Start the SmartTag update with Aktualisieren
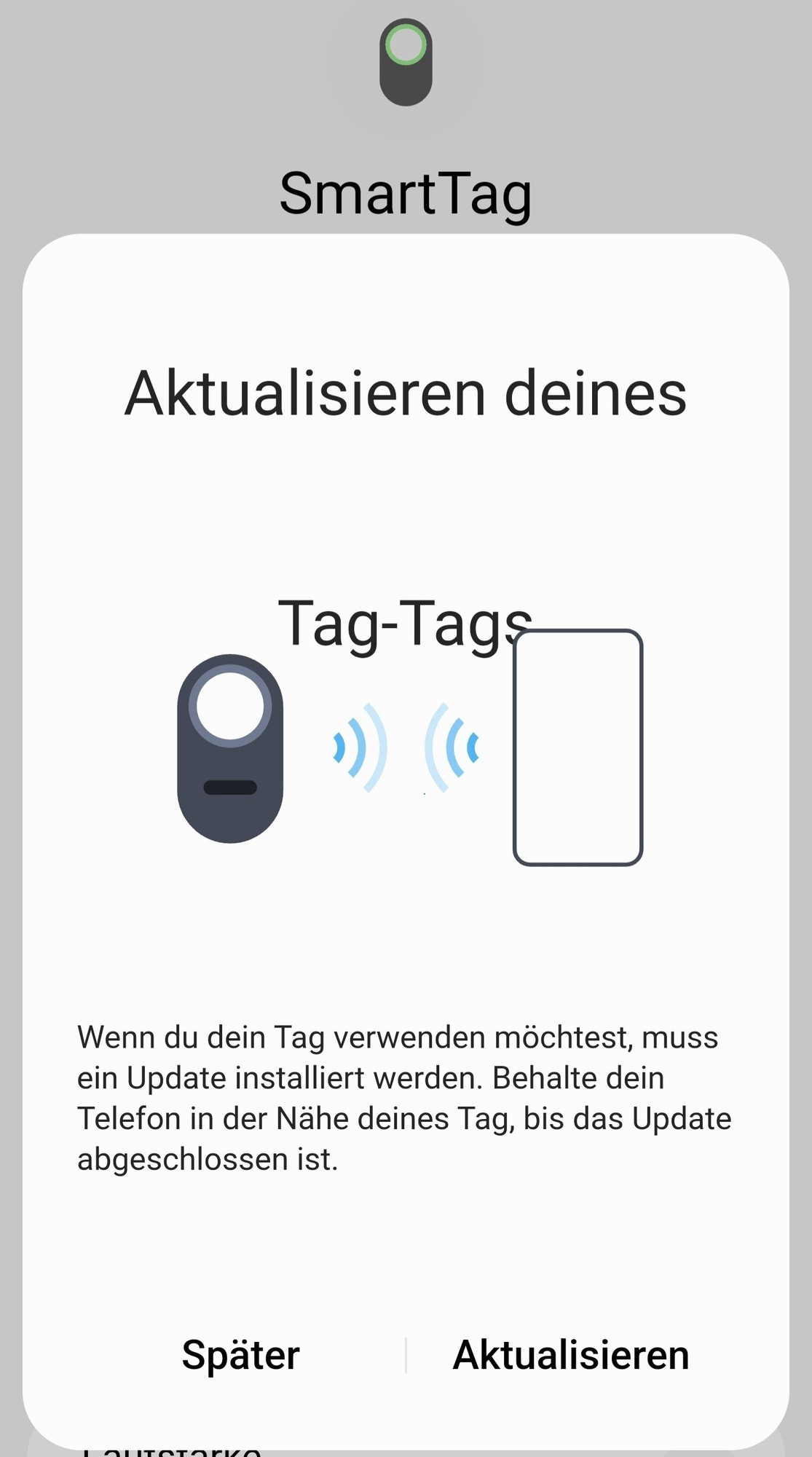 point(571,1355)
